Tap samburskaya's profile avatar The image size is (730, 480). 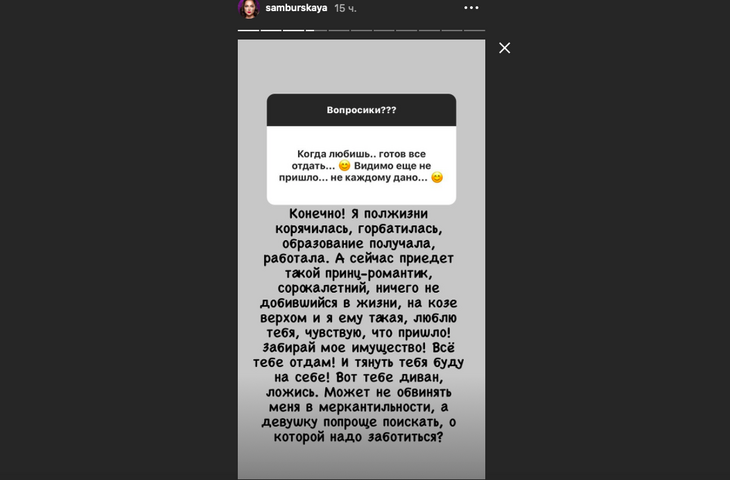249,8
